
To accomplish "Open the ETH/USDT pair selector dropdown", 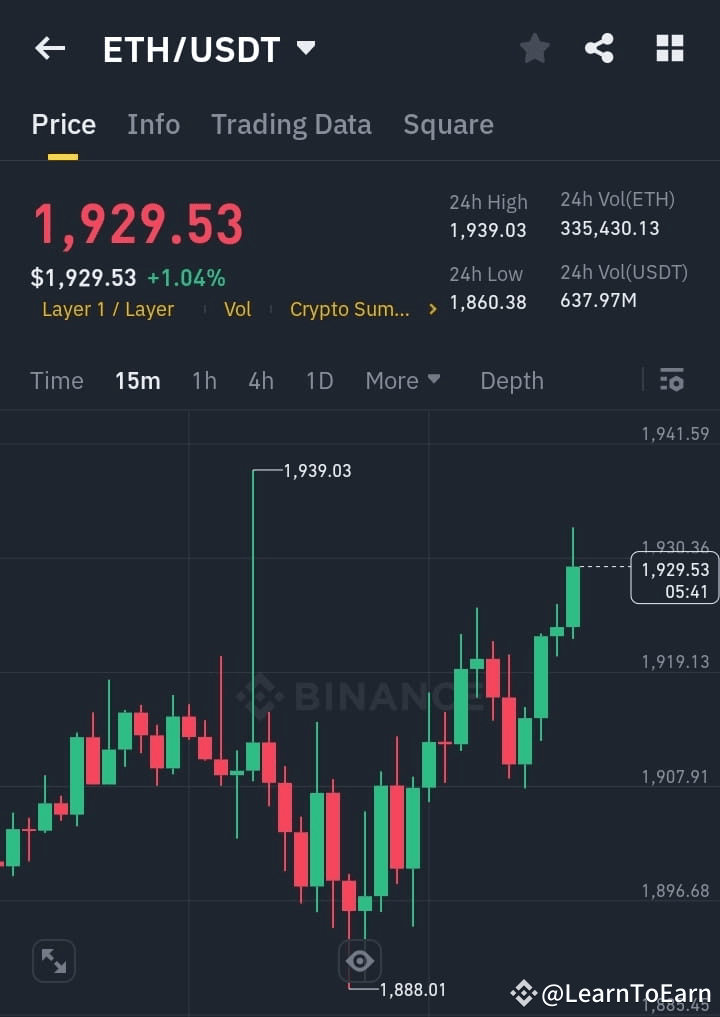I will coord(210,47).
